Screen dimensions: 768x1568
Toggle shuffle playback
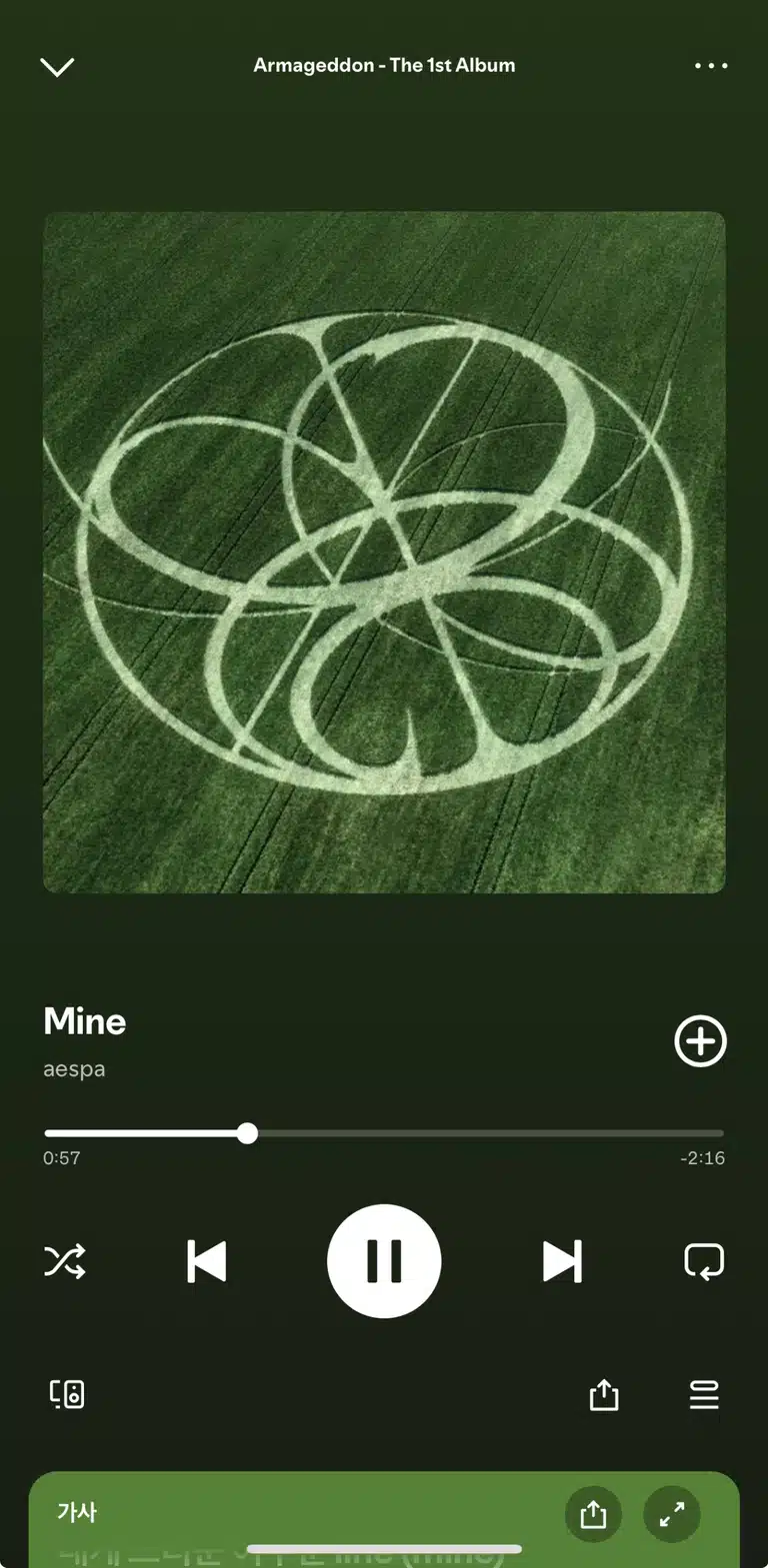coord(65,1261)
